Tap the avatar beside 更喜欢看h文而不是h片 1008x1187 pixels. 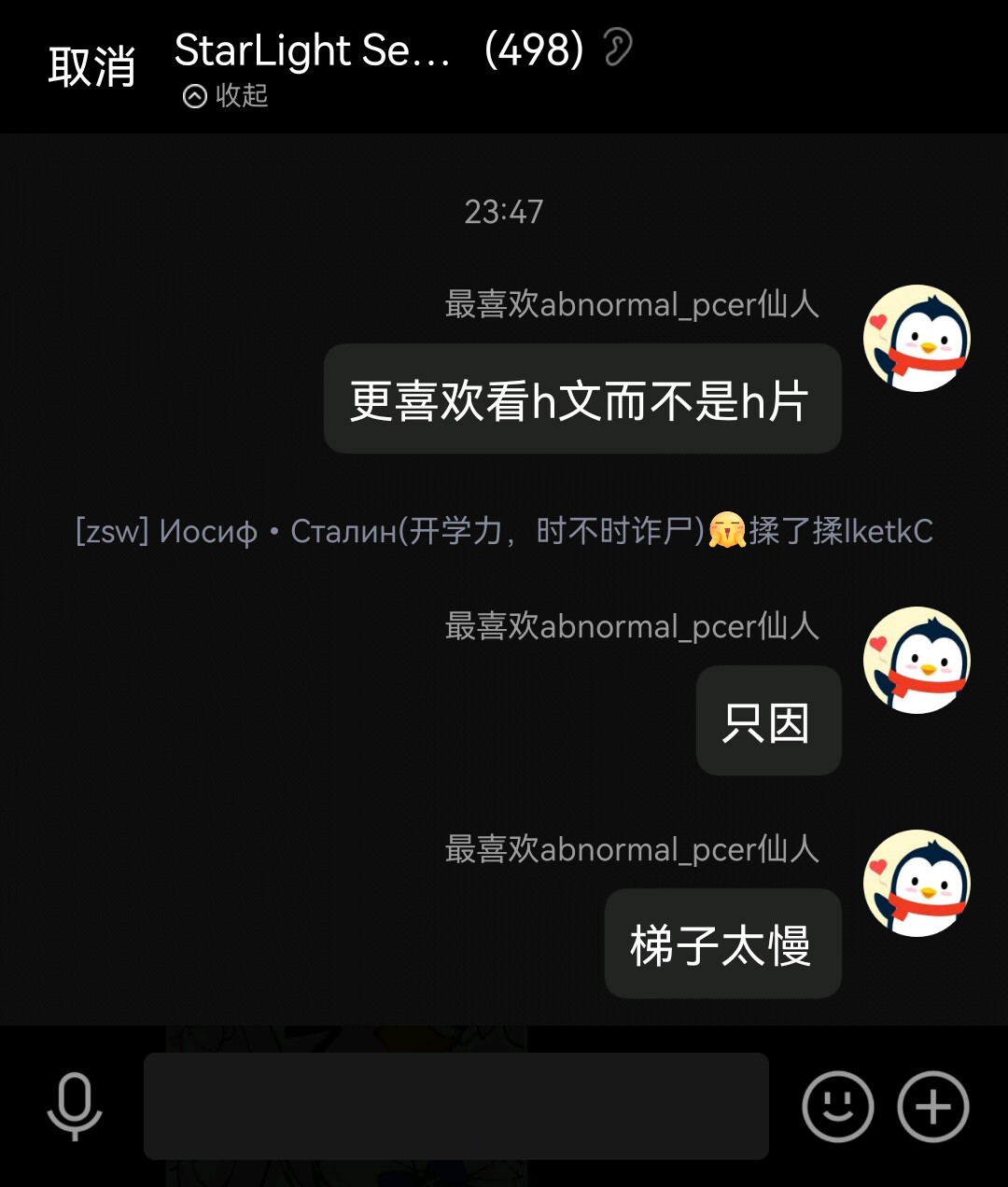click(x=917, y=338)
